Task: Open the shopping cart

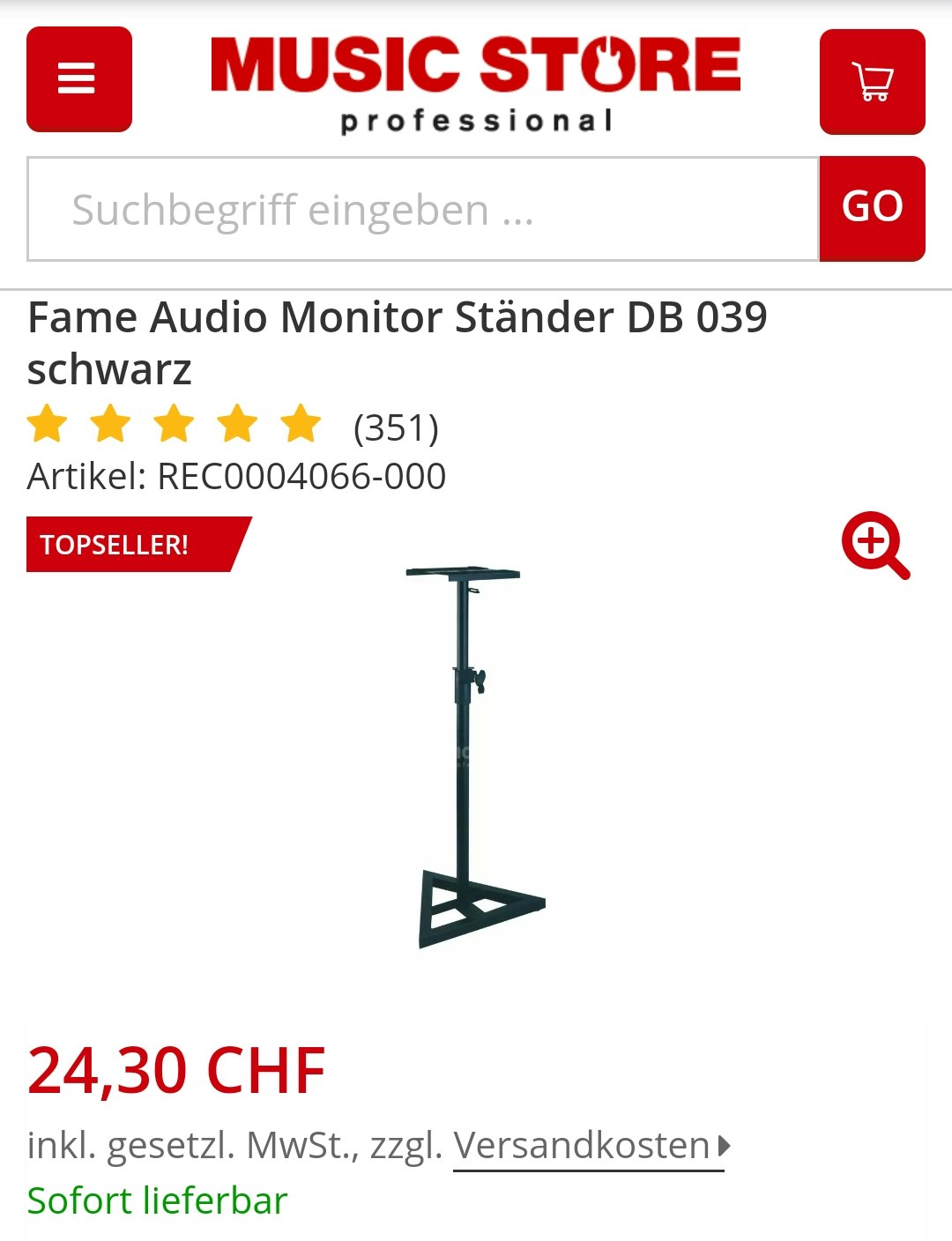Action: 872,82
